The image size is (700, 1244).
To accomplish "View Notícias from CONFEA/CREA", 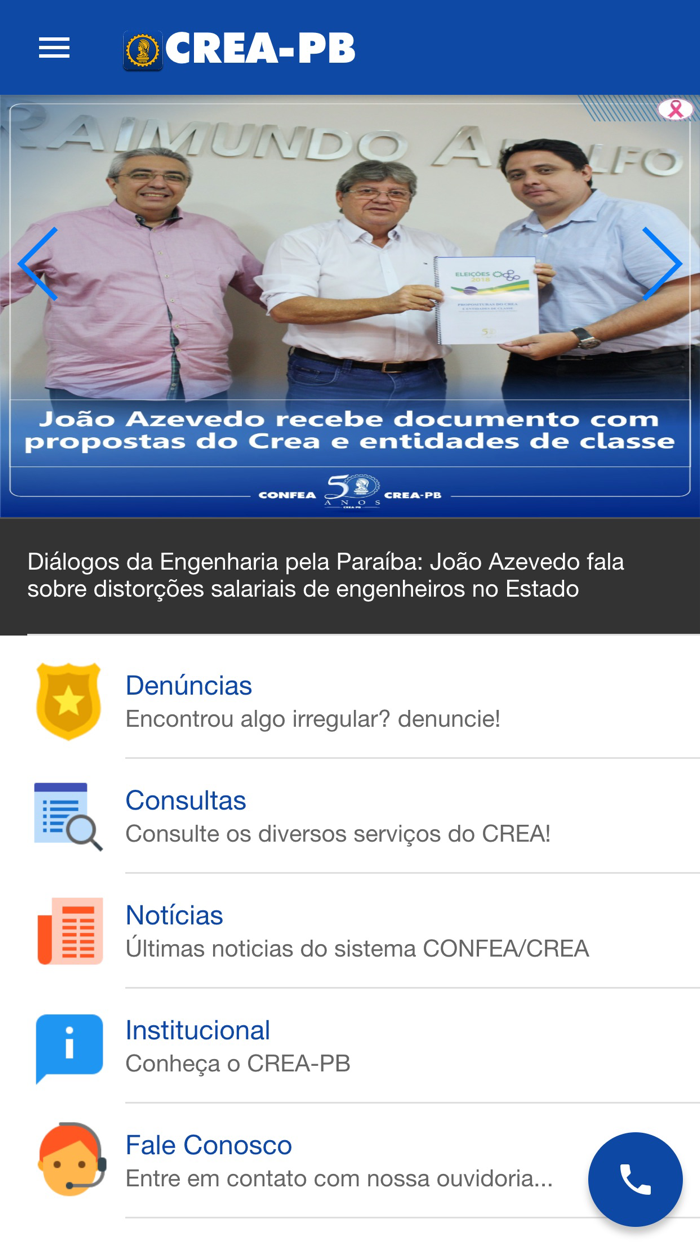I will (350, 932).
